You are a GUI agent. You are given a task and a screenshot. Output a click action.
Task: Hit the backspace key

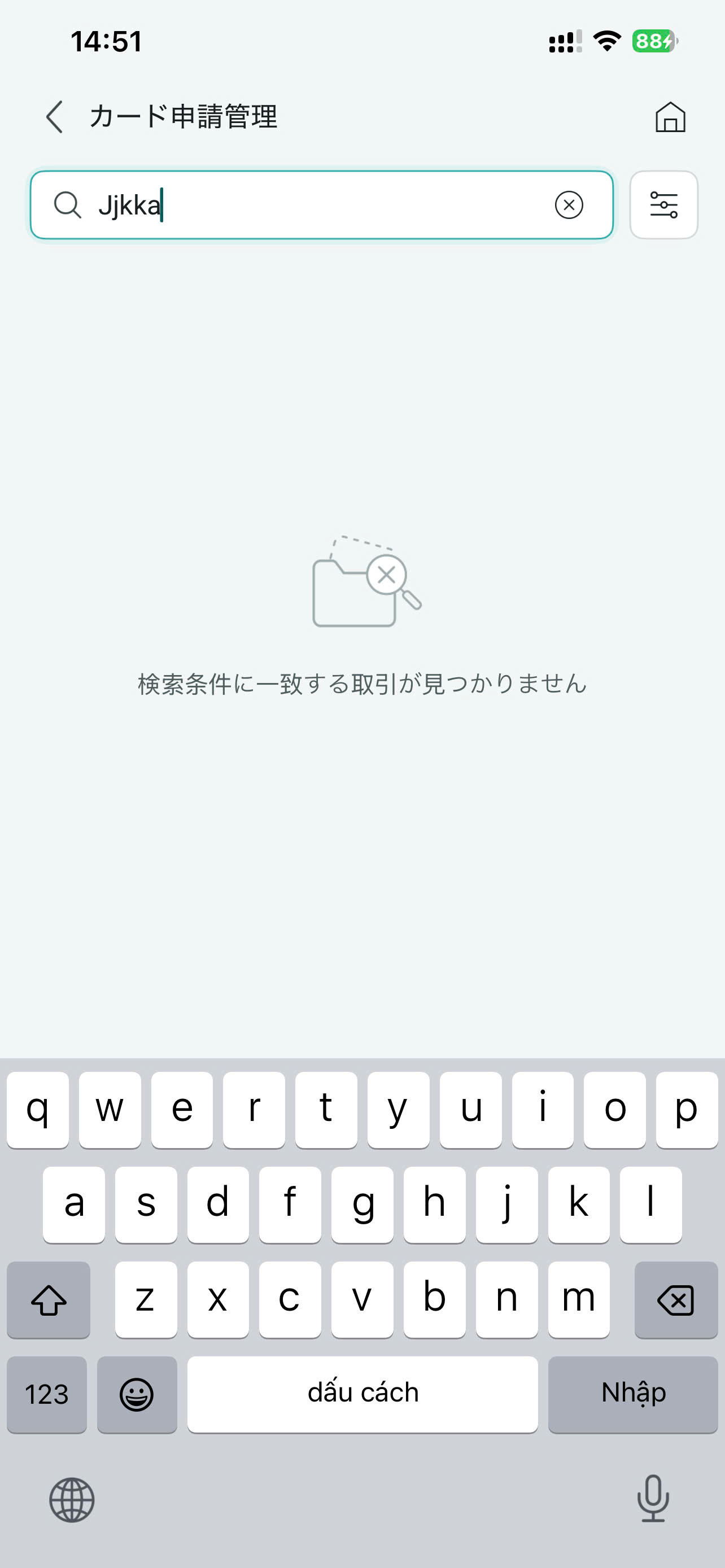pos(676,1301)
